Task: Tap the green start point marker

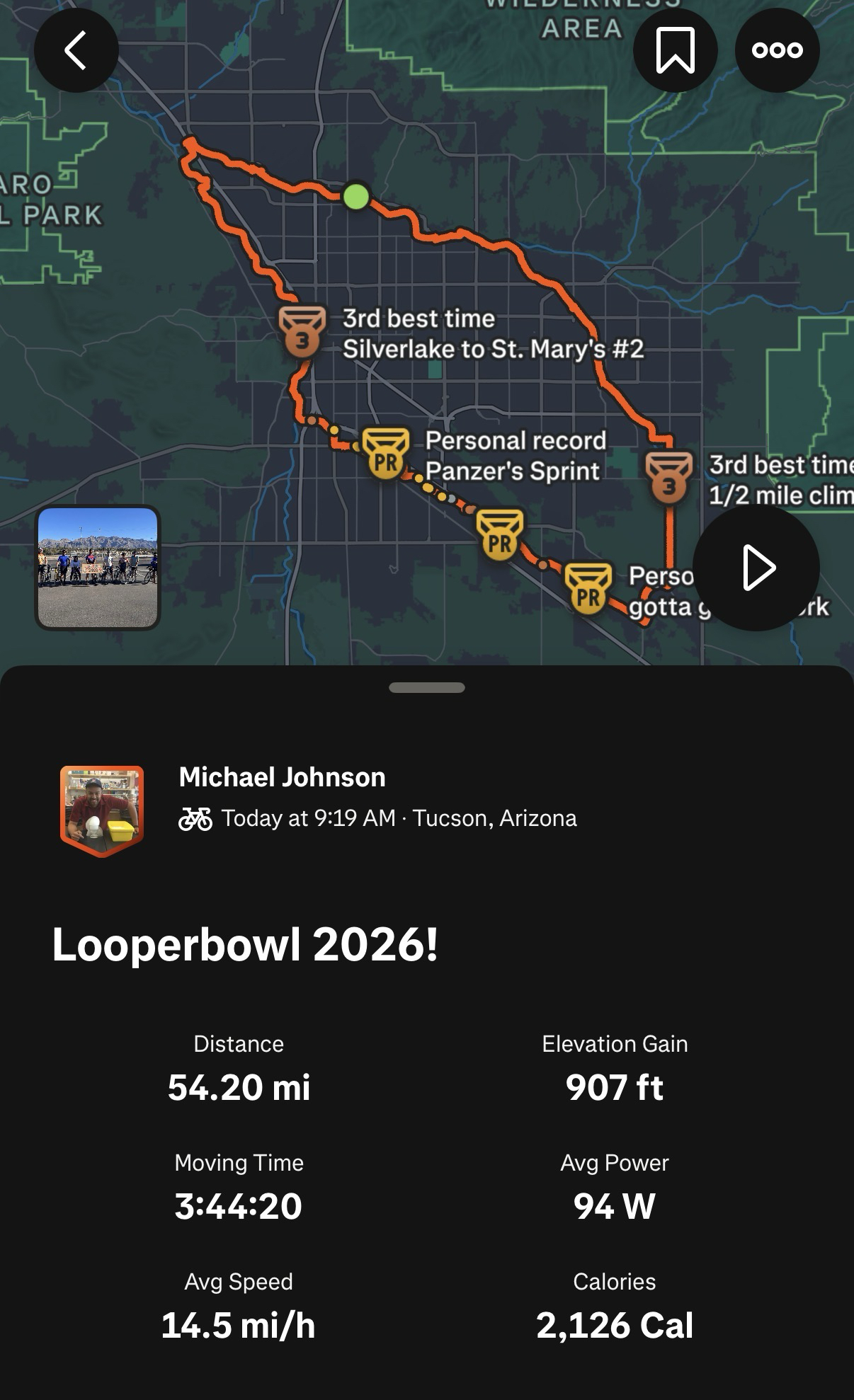Action: 355,196
